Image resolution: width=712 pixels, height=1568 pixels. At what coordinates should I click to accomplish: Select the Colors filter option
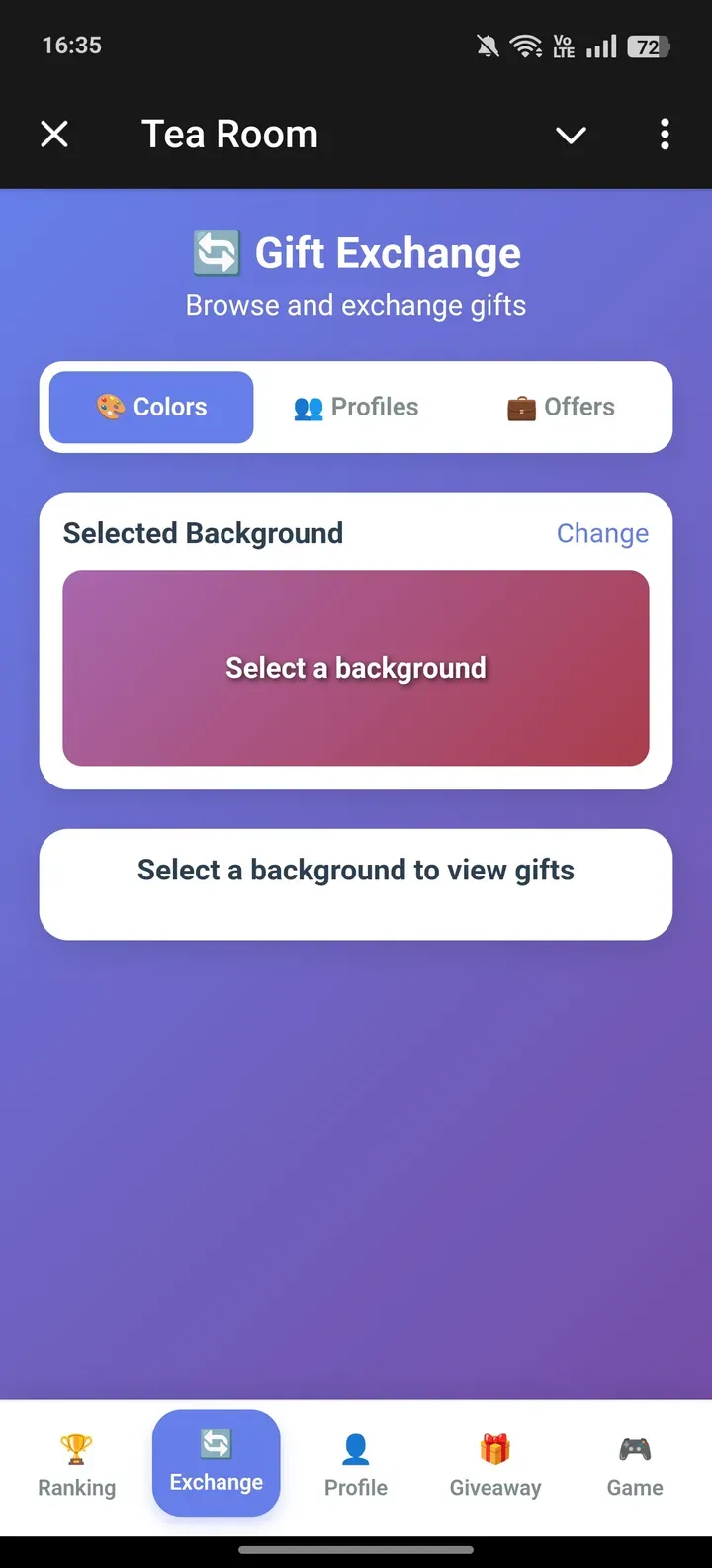coord(150,406)
